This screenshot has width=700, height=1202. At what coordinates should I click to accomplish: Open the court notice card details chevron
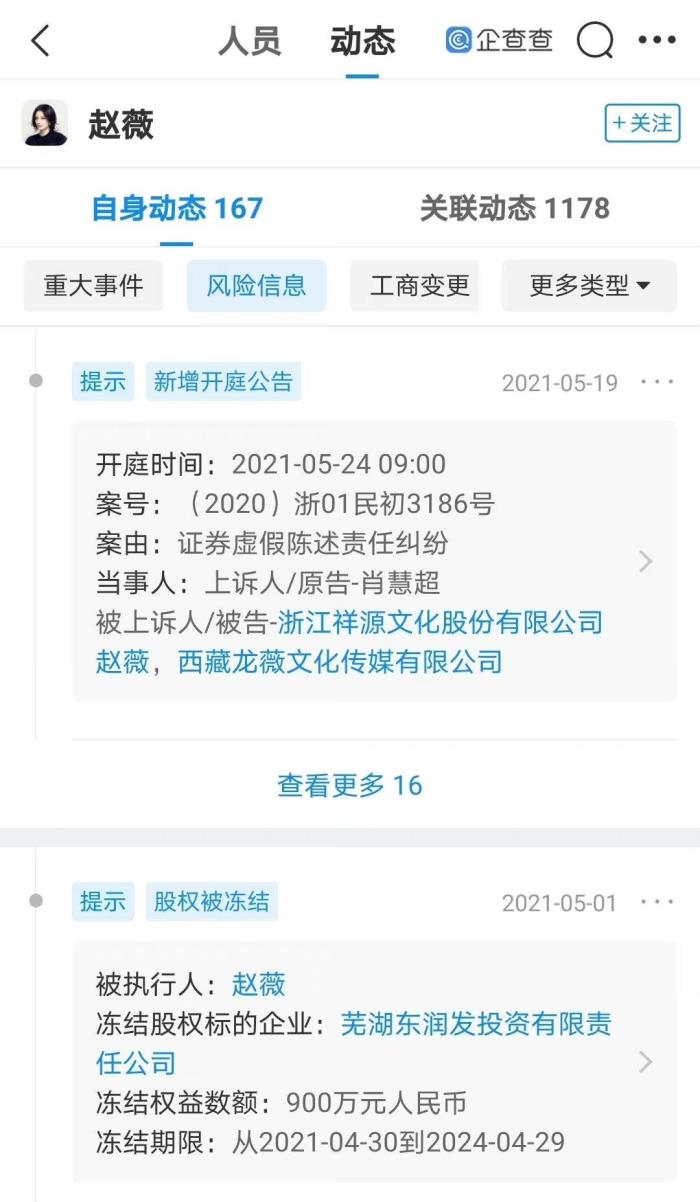645,561
